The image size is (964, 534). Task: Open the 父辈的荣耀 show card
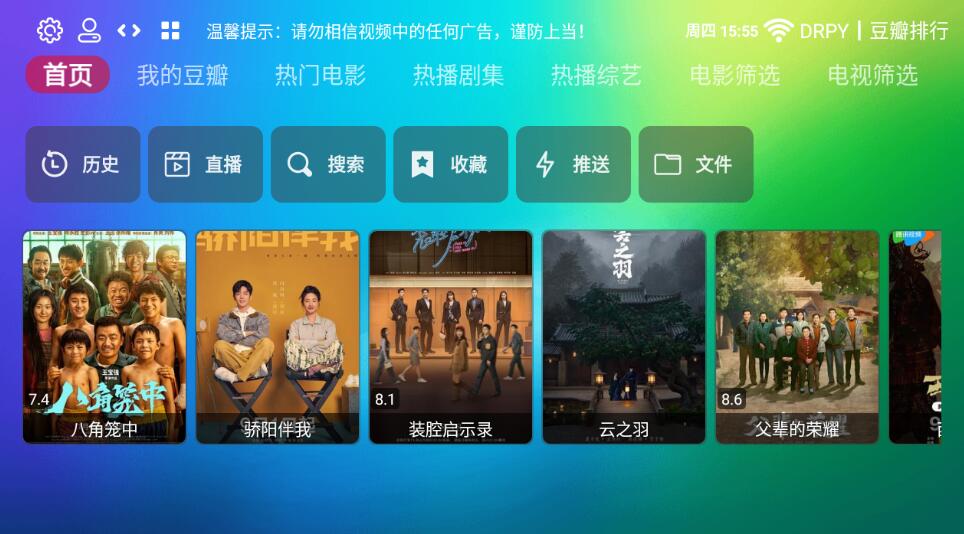pos(797,336)
